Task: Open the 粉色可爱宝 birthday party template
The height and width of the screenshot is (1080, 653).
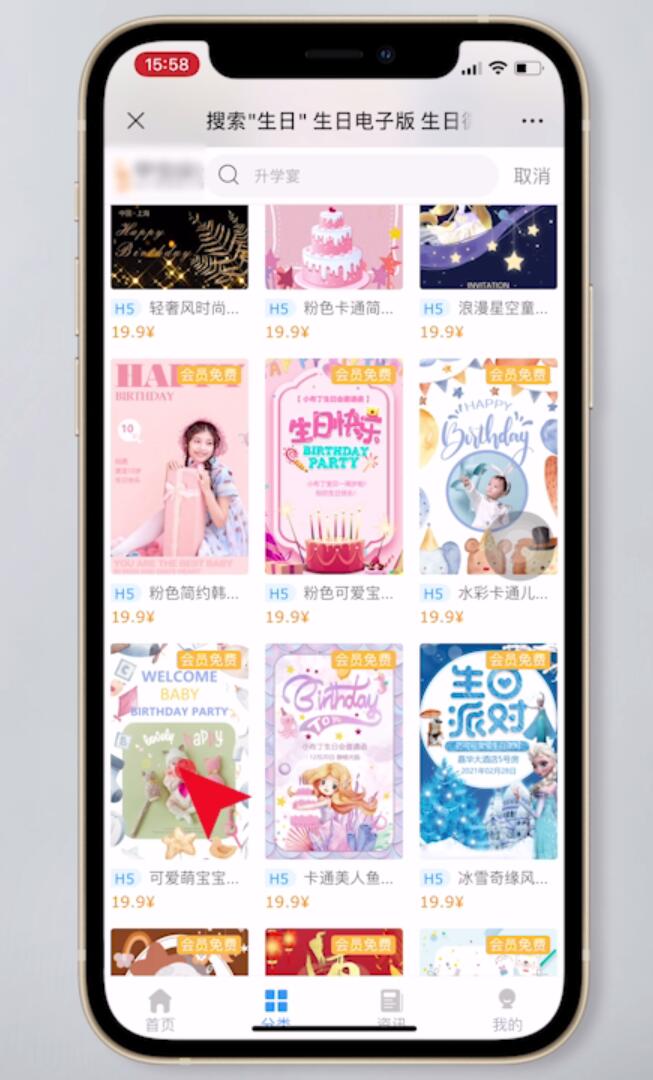Action: [x=333, y=466]
